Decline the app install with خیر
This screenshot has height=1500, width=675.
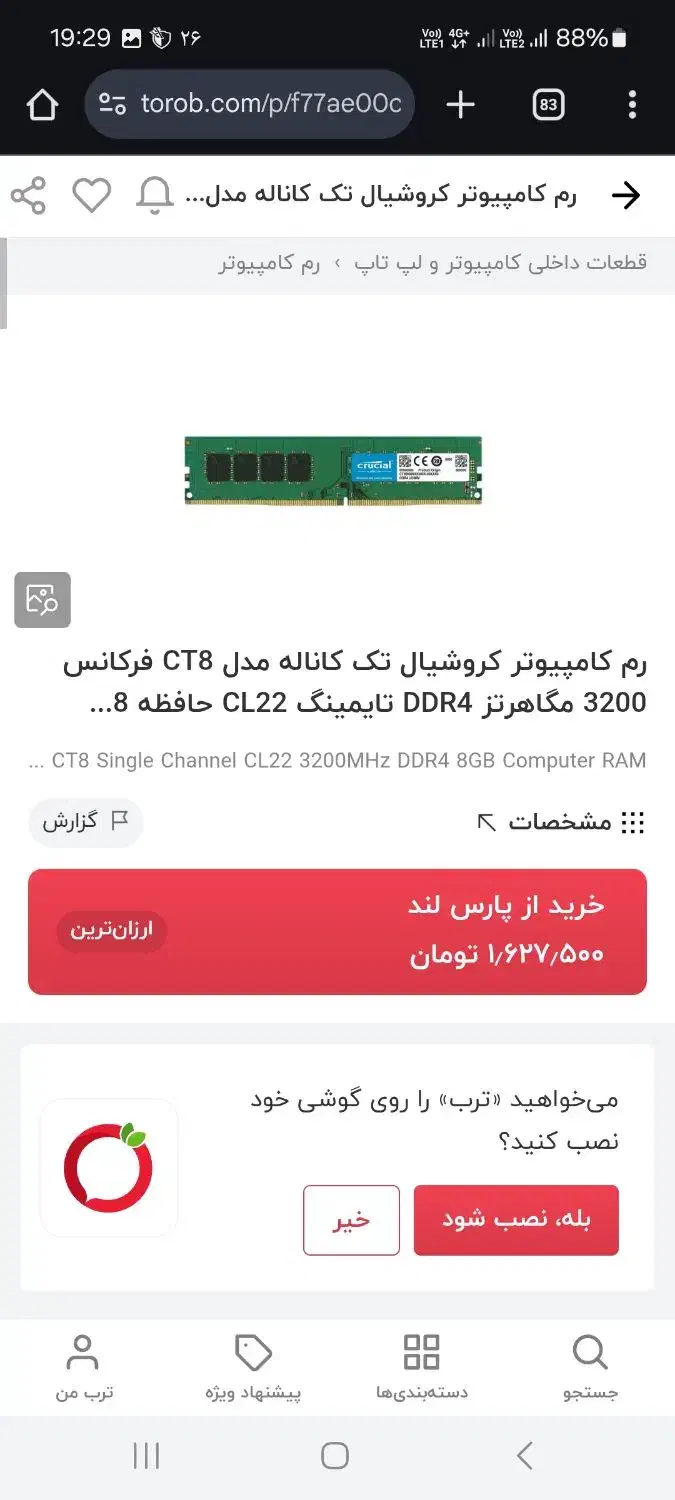point(351,1220)
